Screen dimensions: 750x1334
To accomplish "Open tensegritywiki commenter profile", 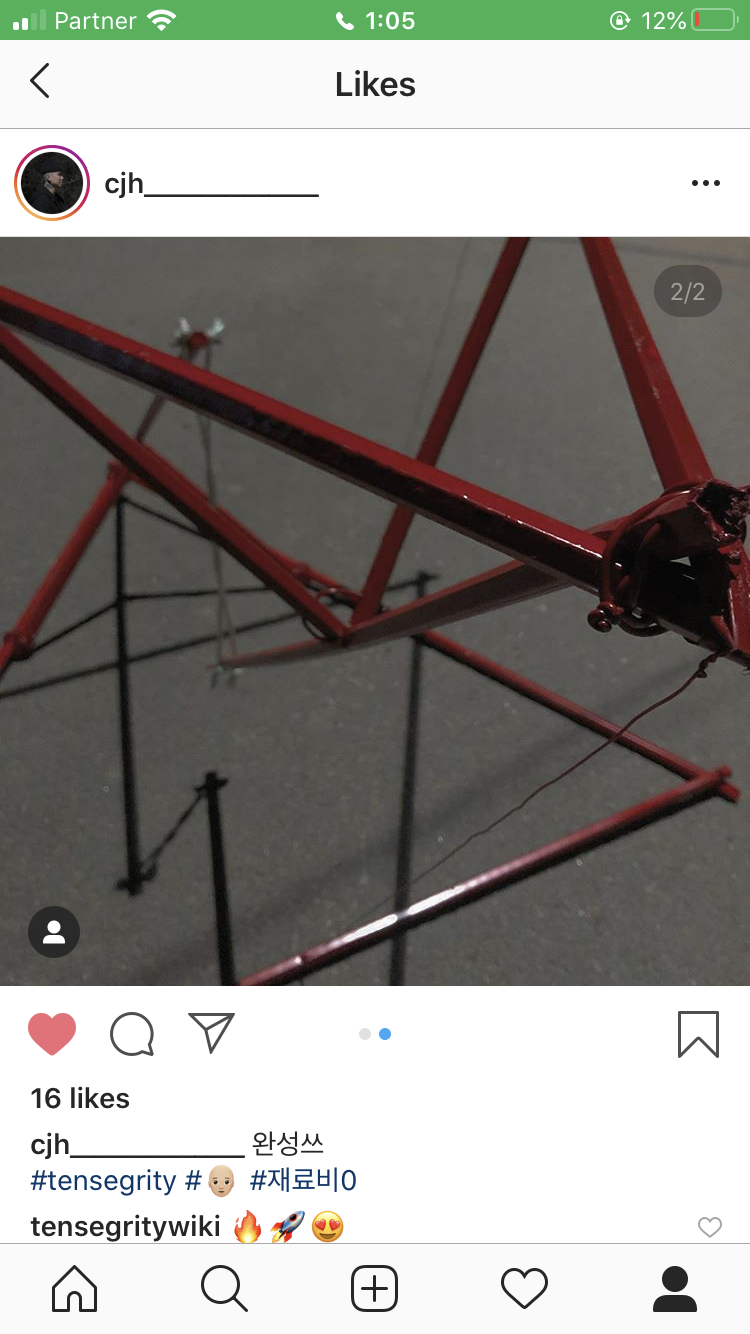I will (125, 1226).
